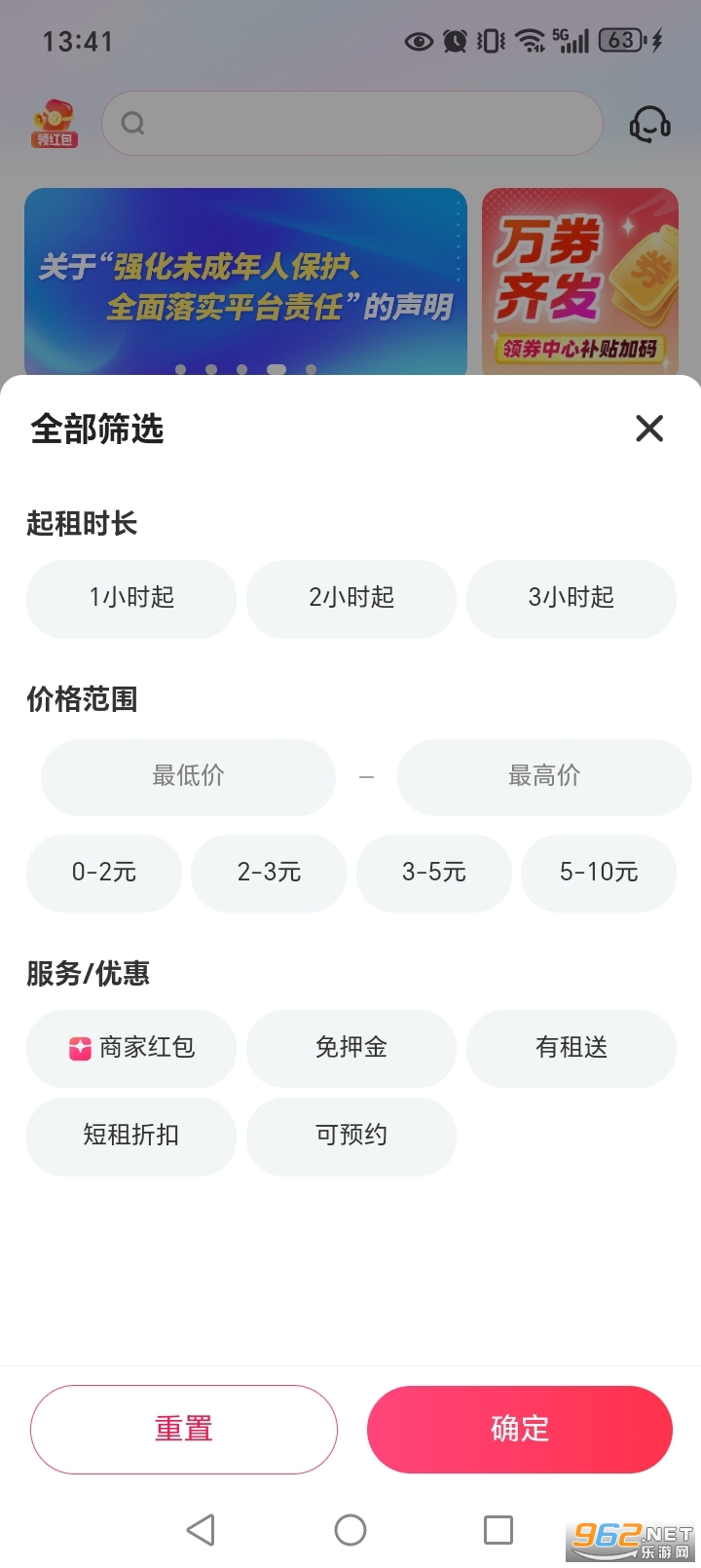Tap the Android home circle button
Screen dimensions: 701x1568
click(350, 1529)
